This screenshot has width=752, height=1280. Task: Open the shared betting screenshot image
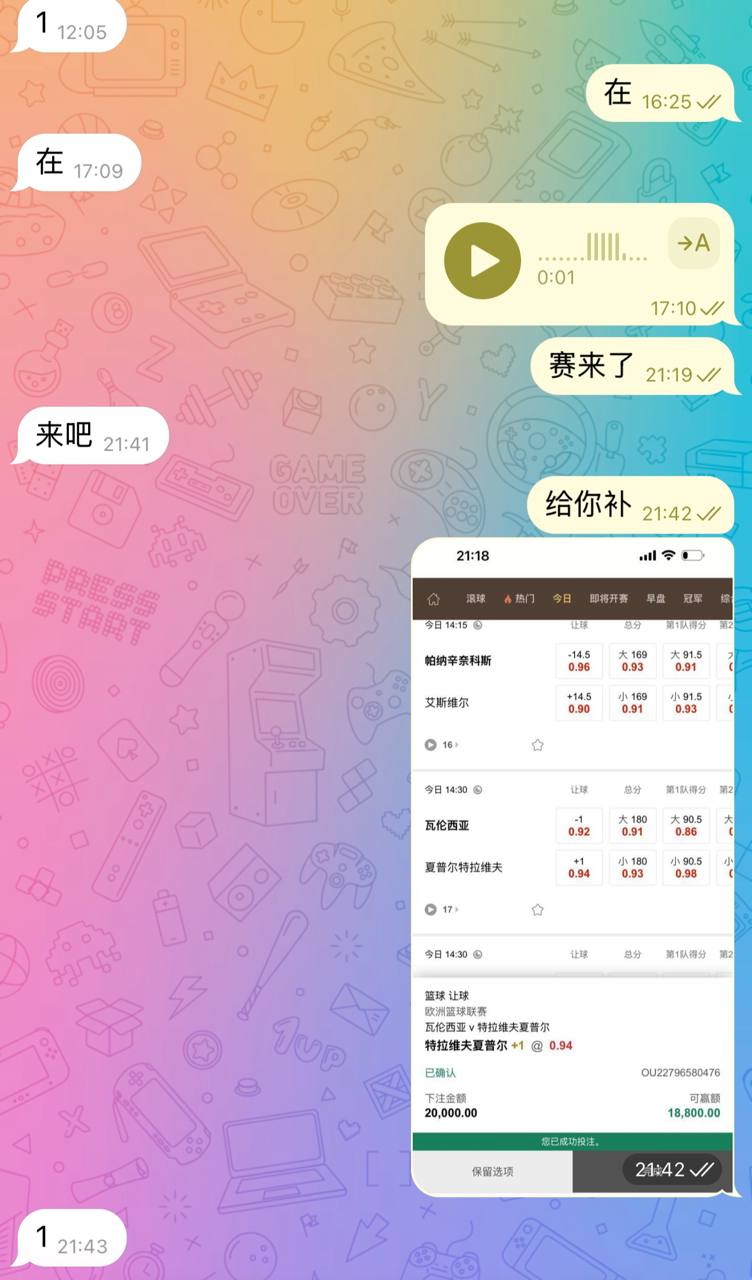tap(572, 860)
